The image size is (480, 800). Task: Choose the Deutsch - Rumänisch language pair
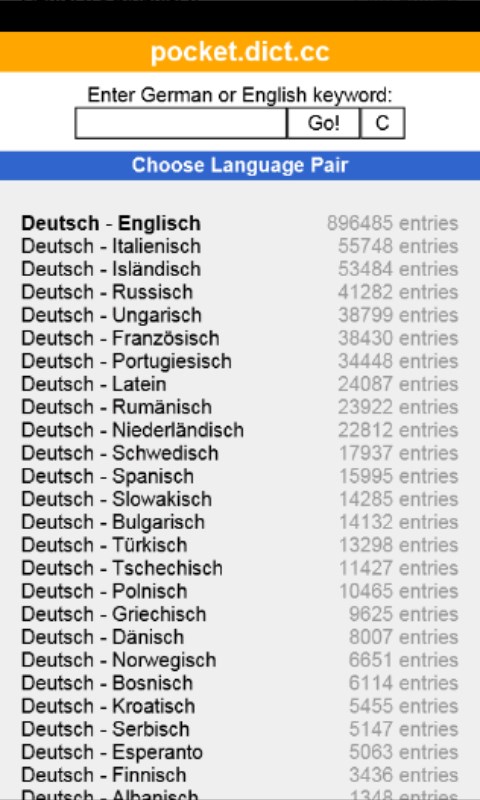pyautogui.click(x=116, y=407)
